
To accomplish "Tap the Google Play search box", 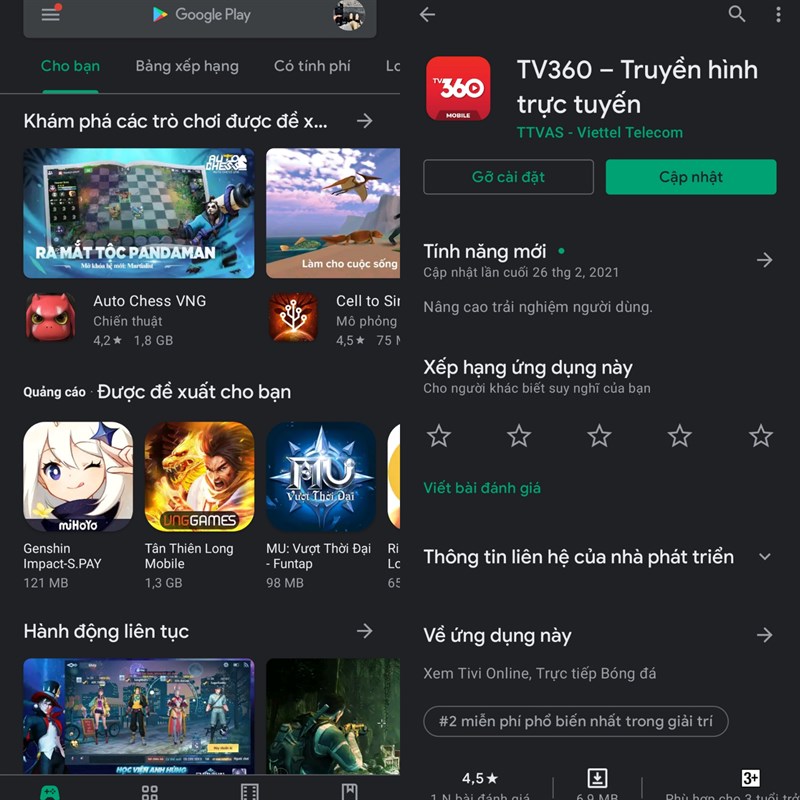I will (x=200, y=15).
